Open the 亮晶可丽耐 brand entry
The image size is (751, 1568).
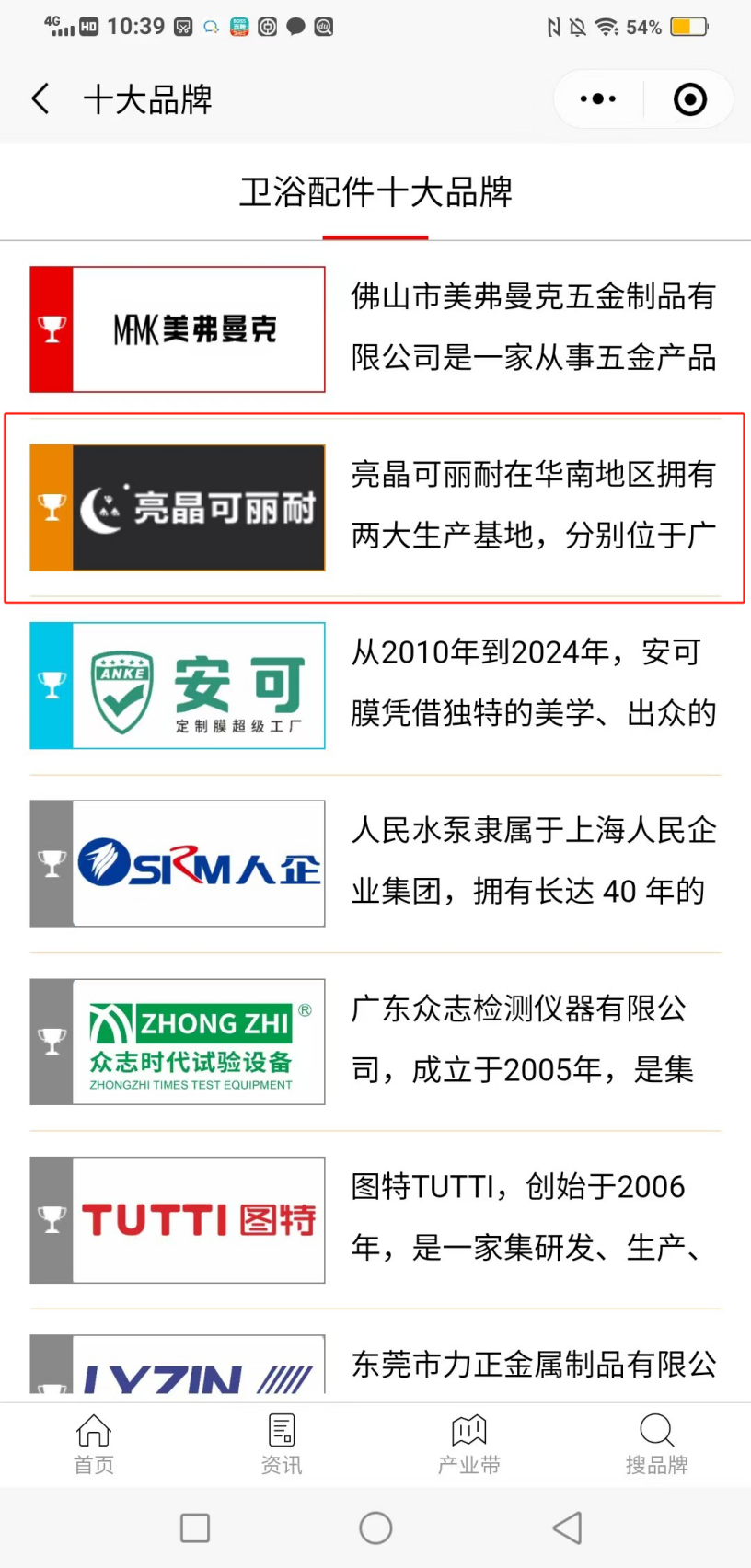click(x=375, y=507)
